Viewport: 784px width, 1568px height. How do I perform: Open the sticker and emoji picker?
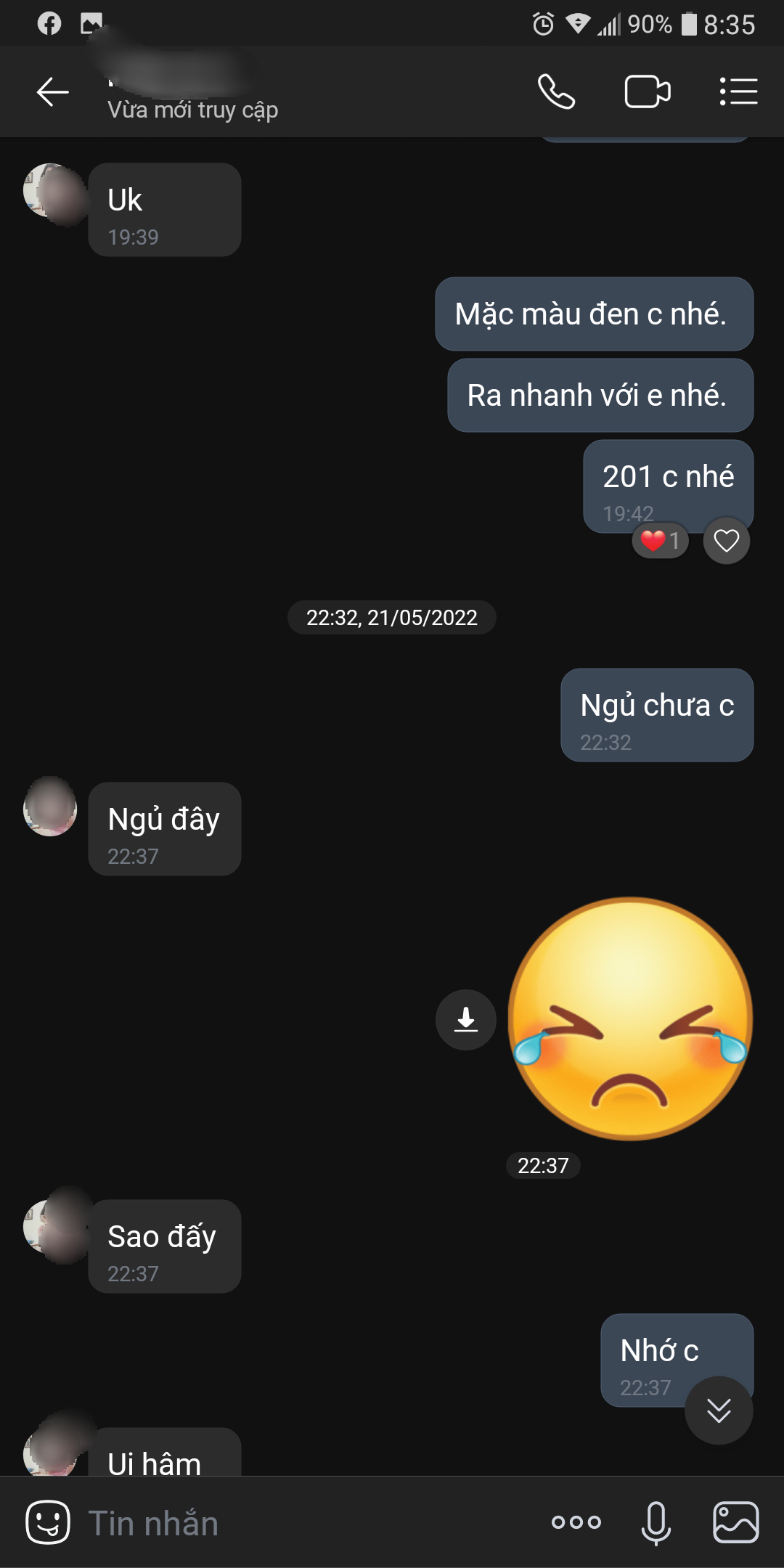point(48,1522)
